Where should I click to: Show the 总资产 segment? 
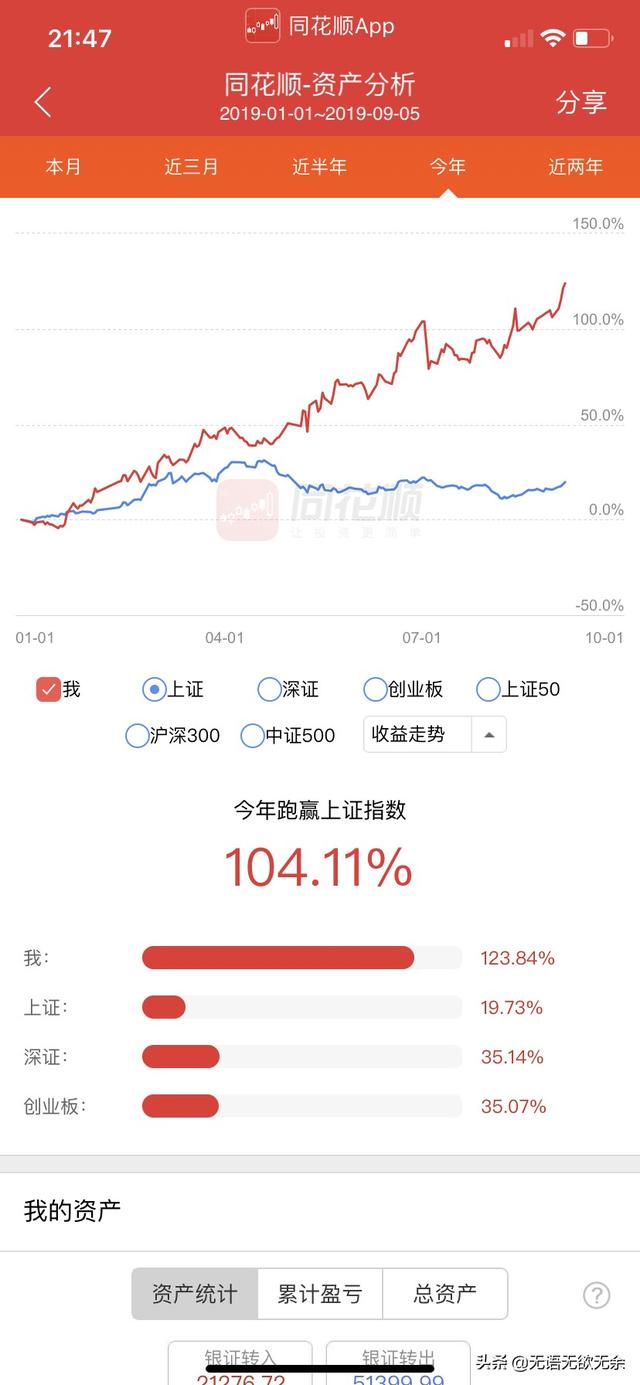[445, 1294]
